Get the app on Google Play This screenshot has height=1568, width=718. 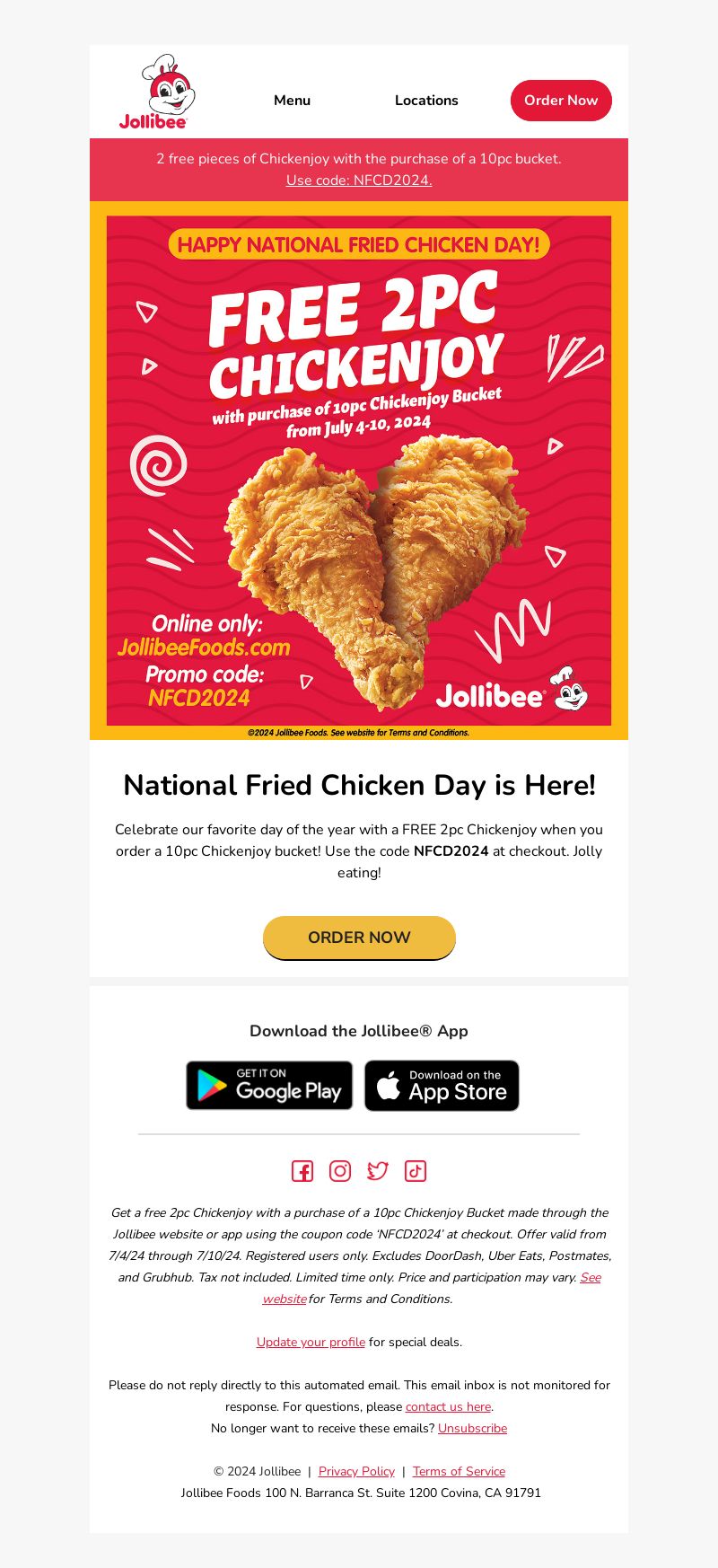click(x=269, y=1086)
